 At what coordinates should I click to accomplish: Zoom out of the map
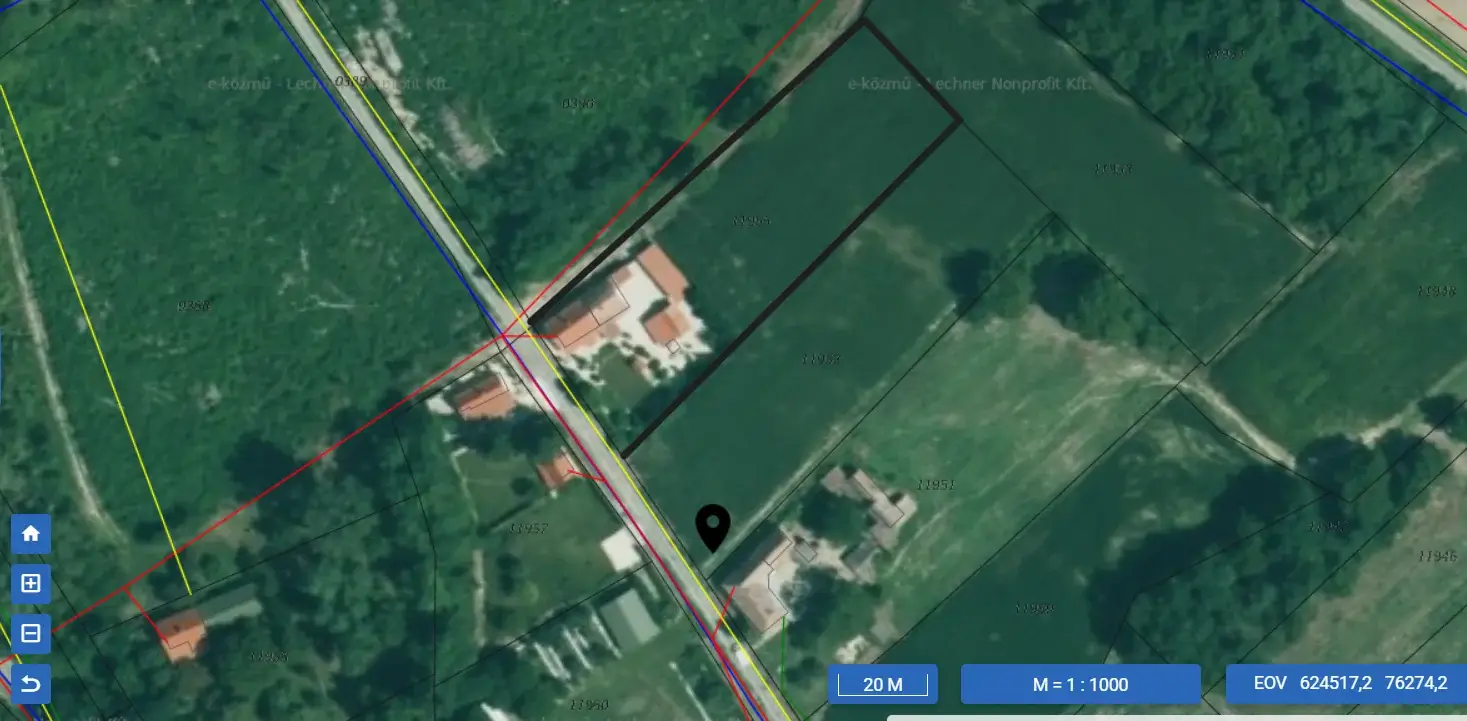tap(31, 633)
